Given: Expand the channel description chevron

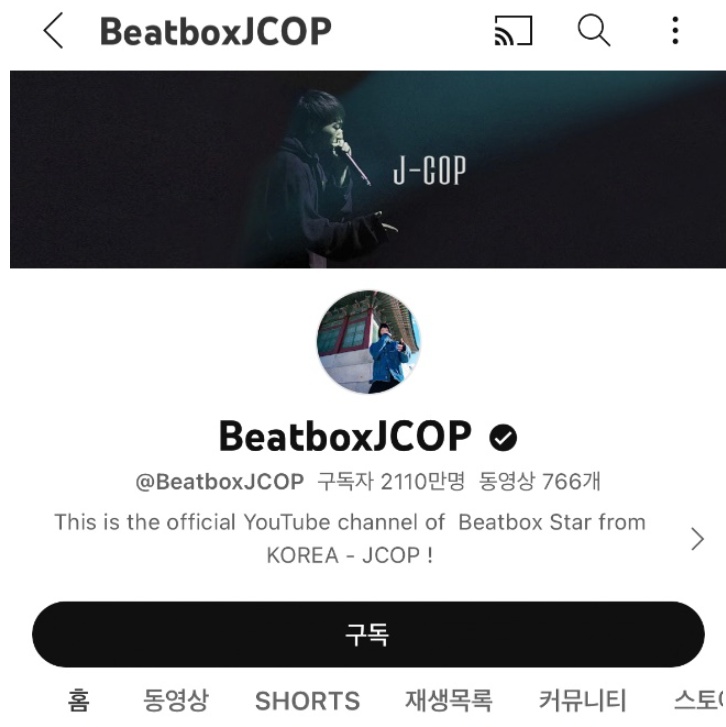Looking at the screenshot, I should (x=697, y=539).
